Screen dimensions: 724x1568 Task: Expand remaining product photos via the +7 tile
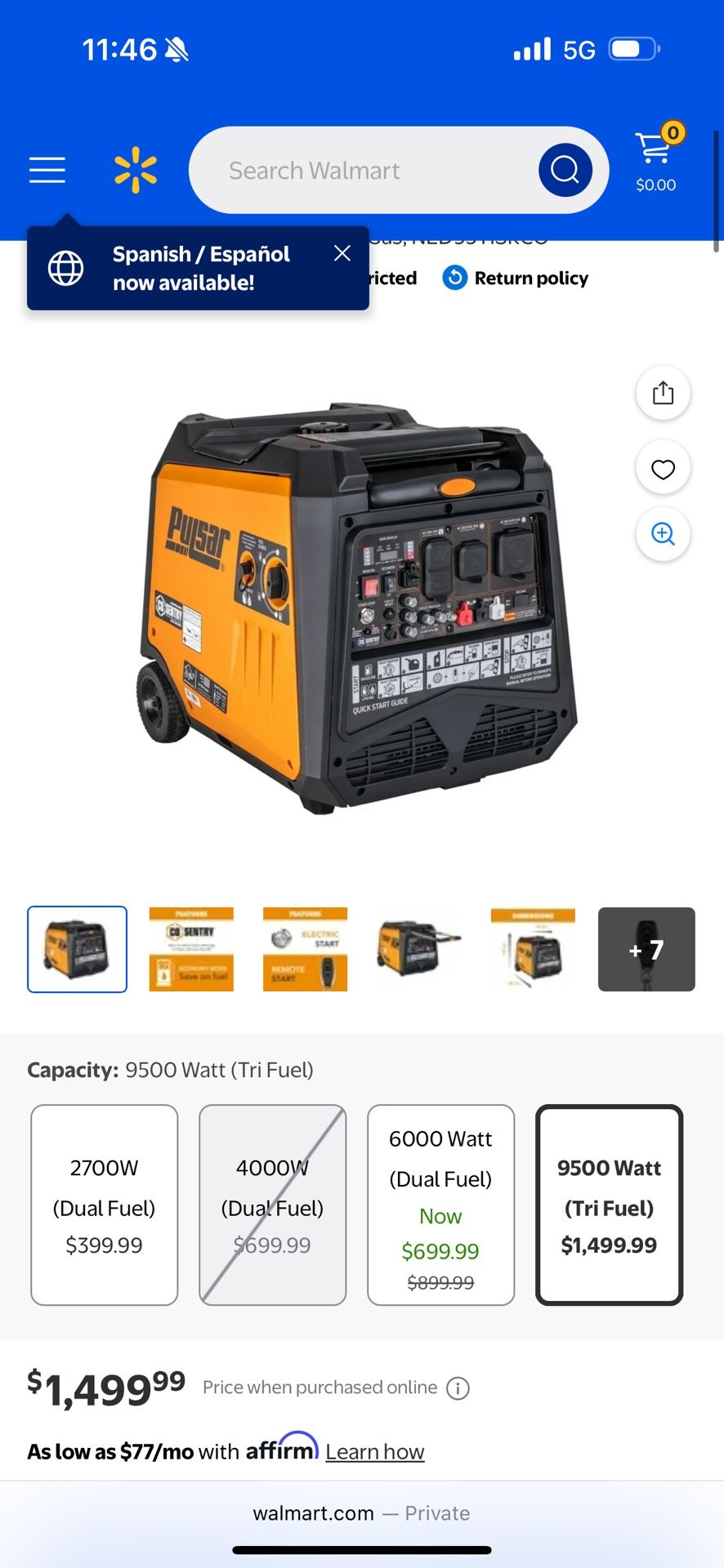point(646,949)
